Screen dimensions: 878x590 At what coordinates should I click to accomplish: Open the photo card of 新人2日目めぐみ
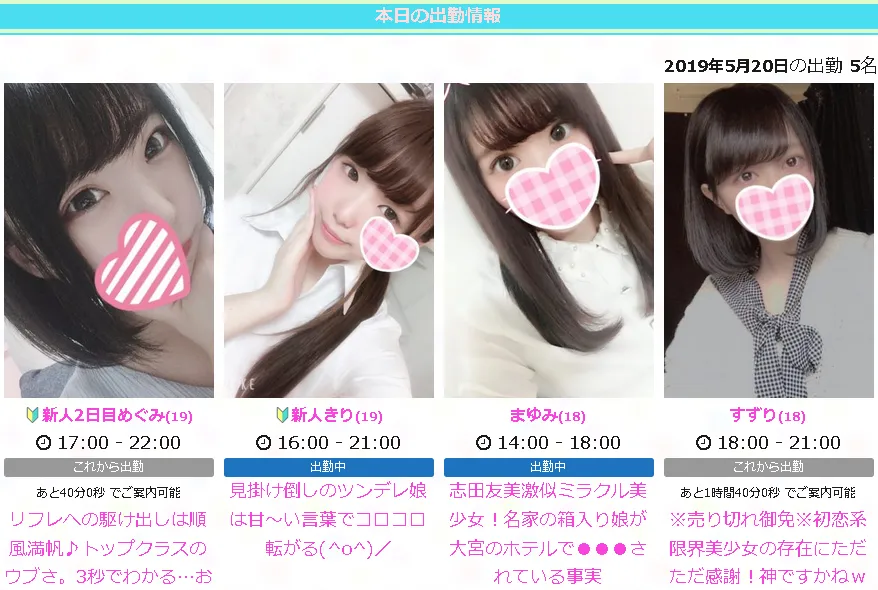click(x=109, y=240)
